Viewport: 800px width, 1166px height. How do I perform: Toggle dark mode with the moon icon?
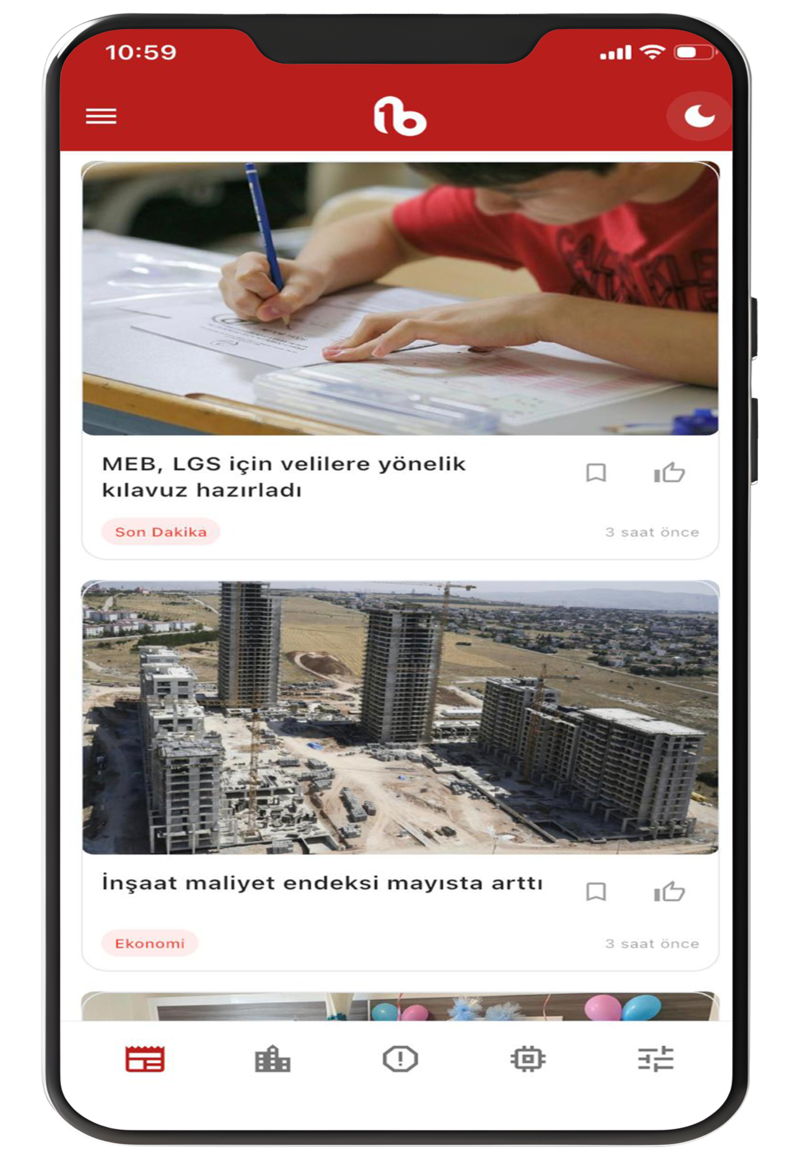click(699, 116)
